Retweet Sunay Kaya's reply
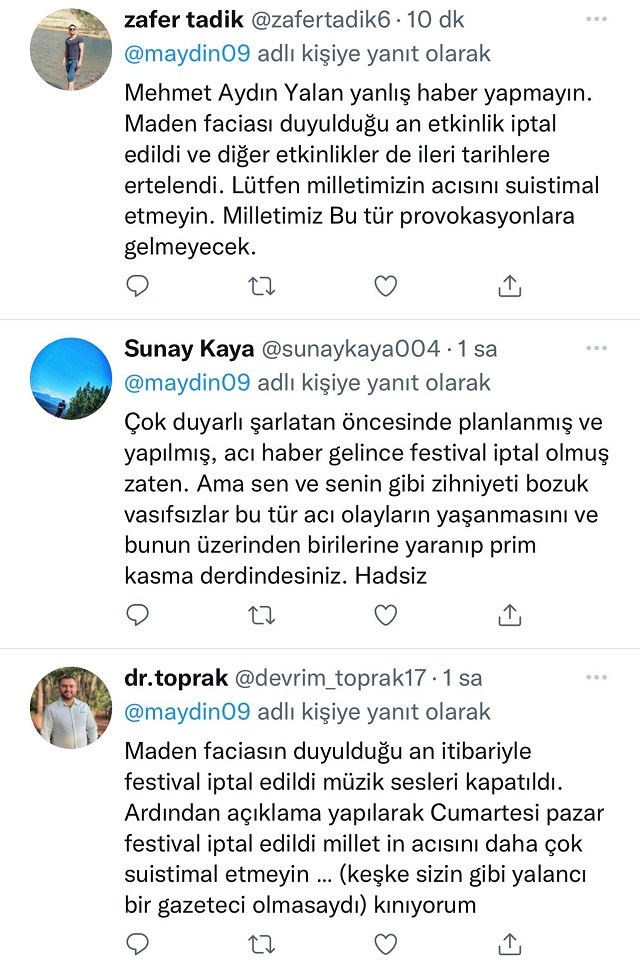The height and width of the screenshot is (970, 640). (x=261, y=615)
